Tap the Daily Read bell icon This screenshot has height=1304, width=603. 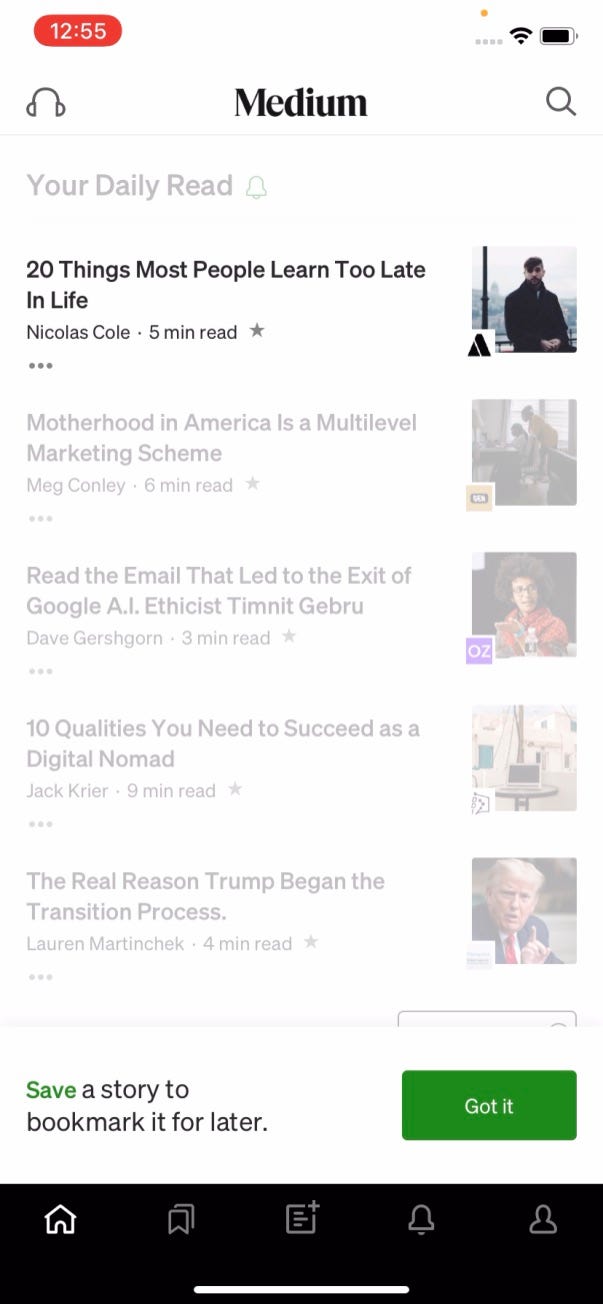coord(257,187)
